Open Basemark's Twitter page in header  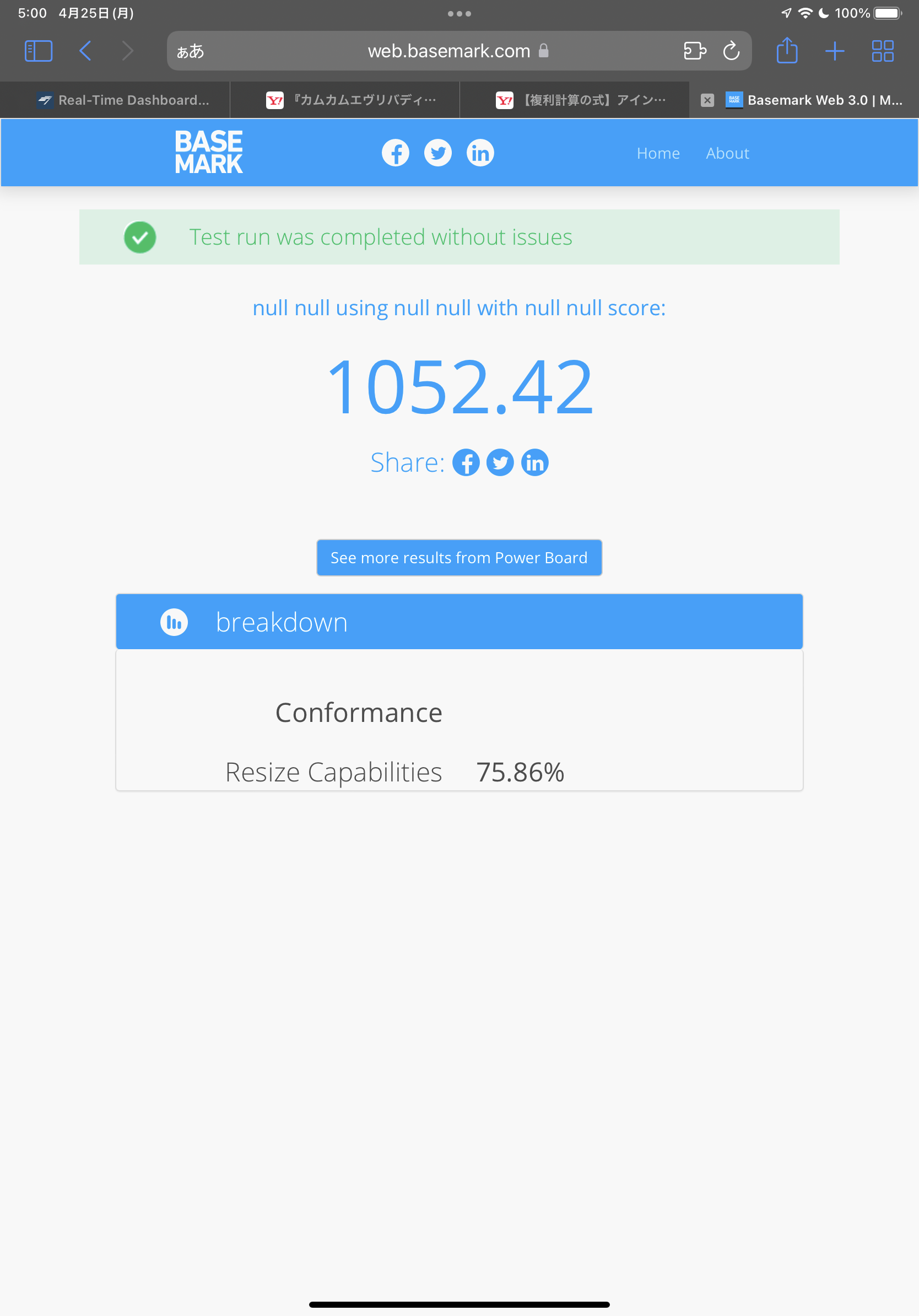point(437,153)
